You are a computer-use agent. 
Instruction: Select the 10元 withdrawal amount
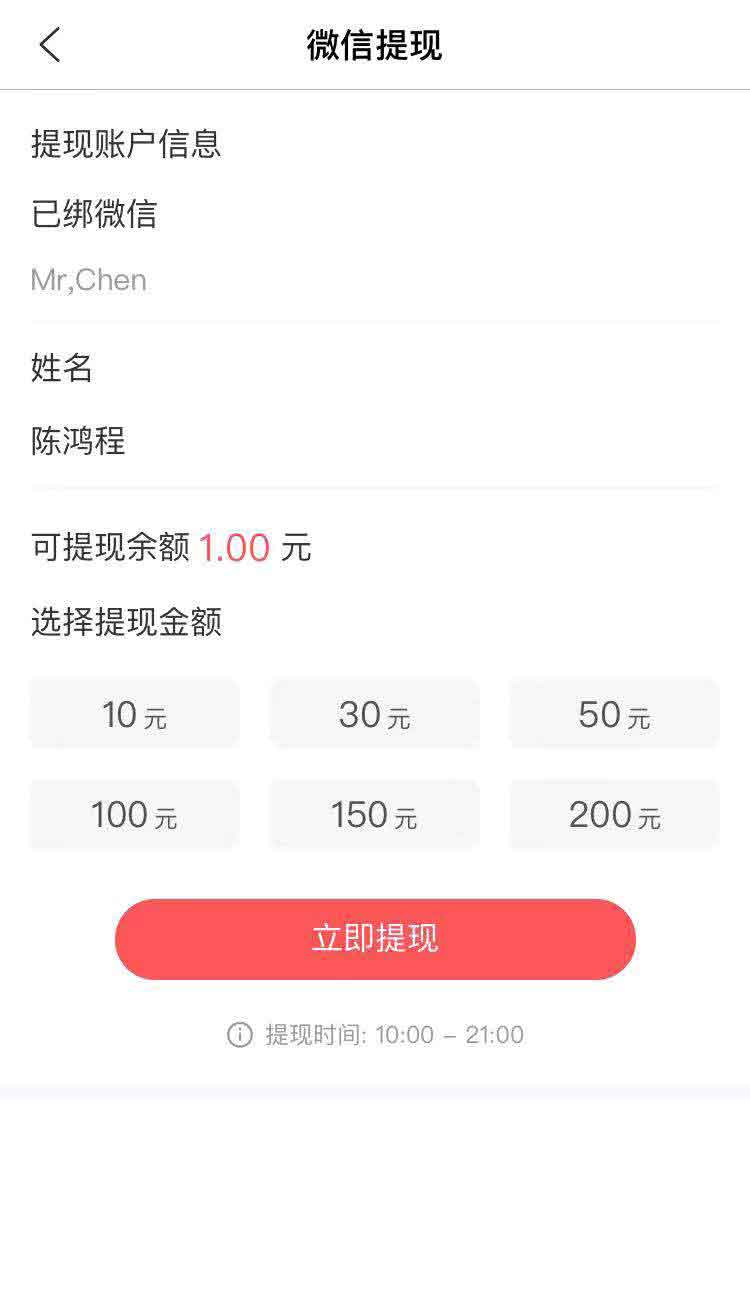coord(135,714)
